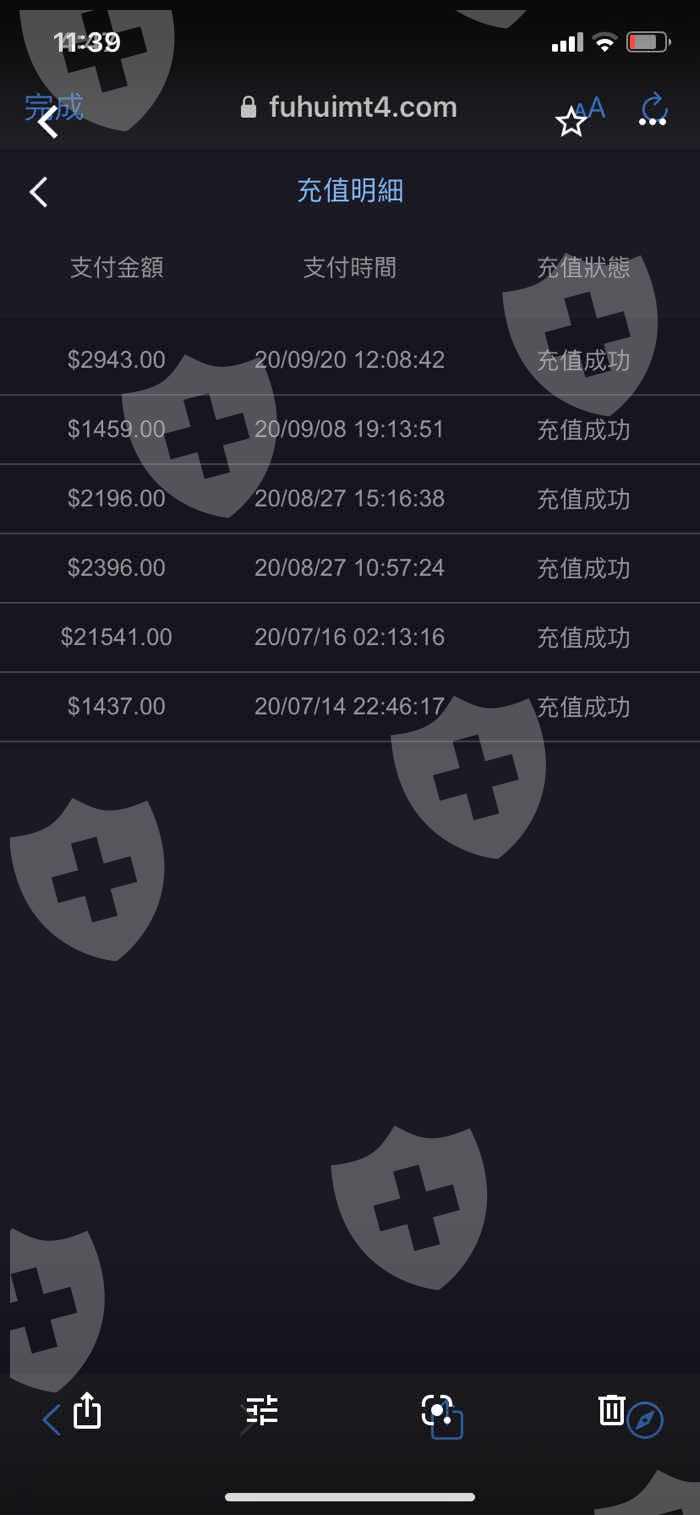Open the visual scan lens icon
Image resolution: width=700 pixels, height=1515 pixels.
[438, 1411]
